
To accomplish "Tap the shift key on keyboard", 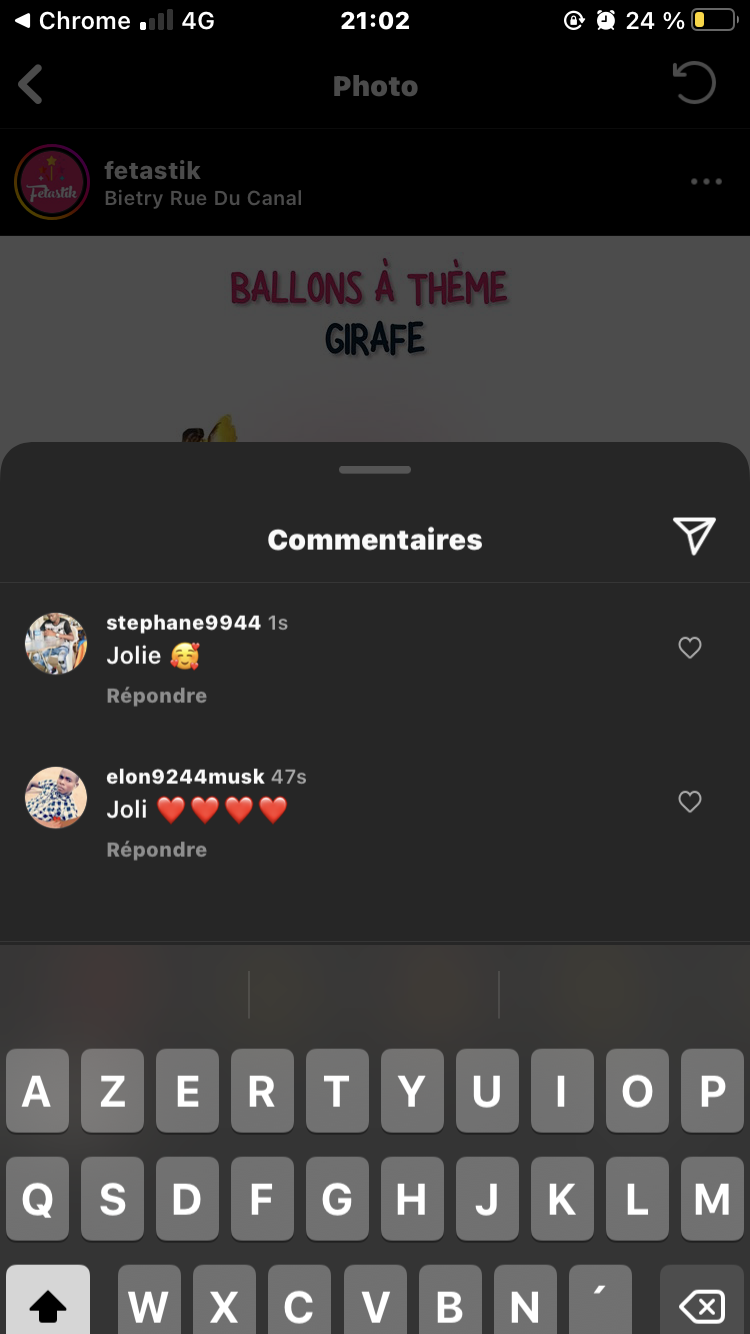I will coord(48,1304).
